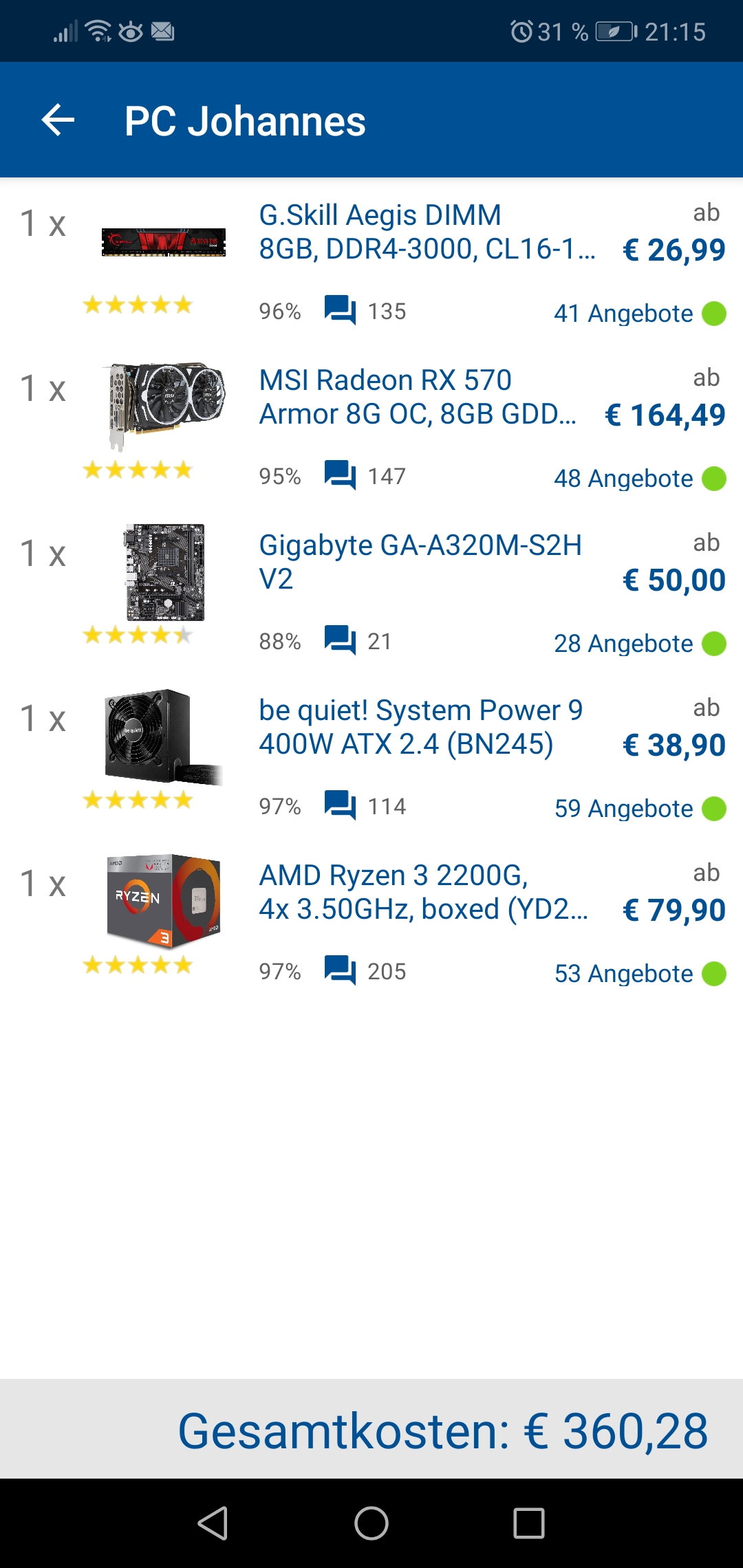
Task: Open the Gigabyte GA-A320M-S2H V2 item
Action: (371, 591)
